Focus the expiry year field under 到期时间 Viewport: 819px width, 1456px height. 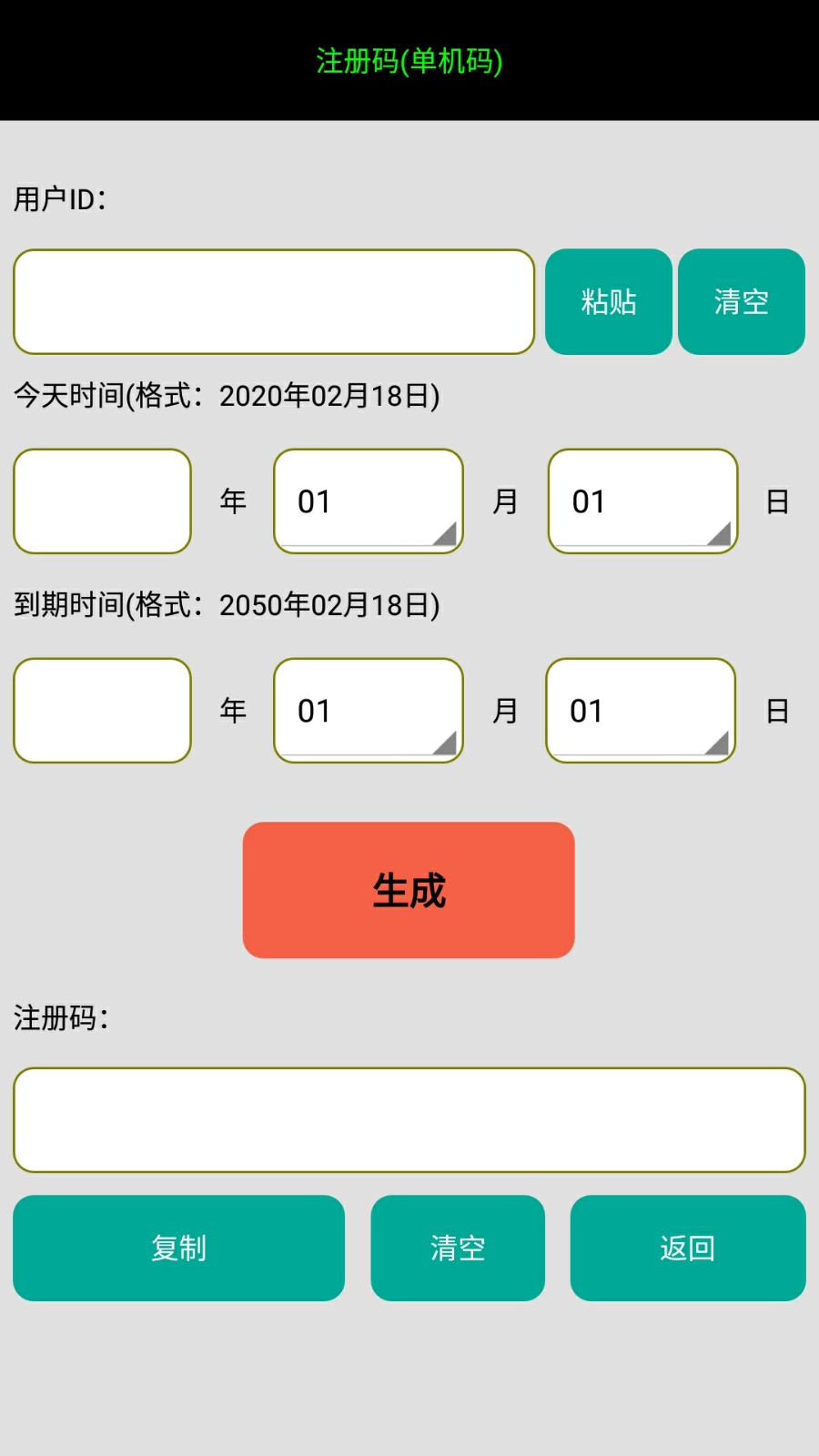[102, 711]
